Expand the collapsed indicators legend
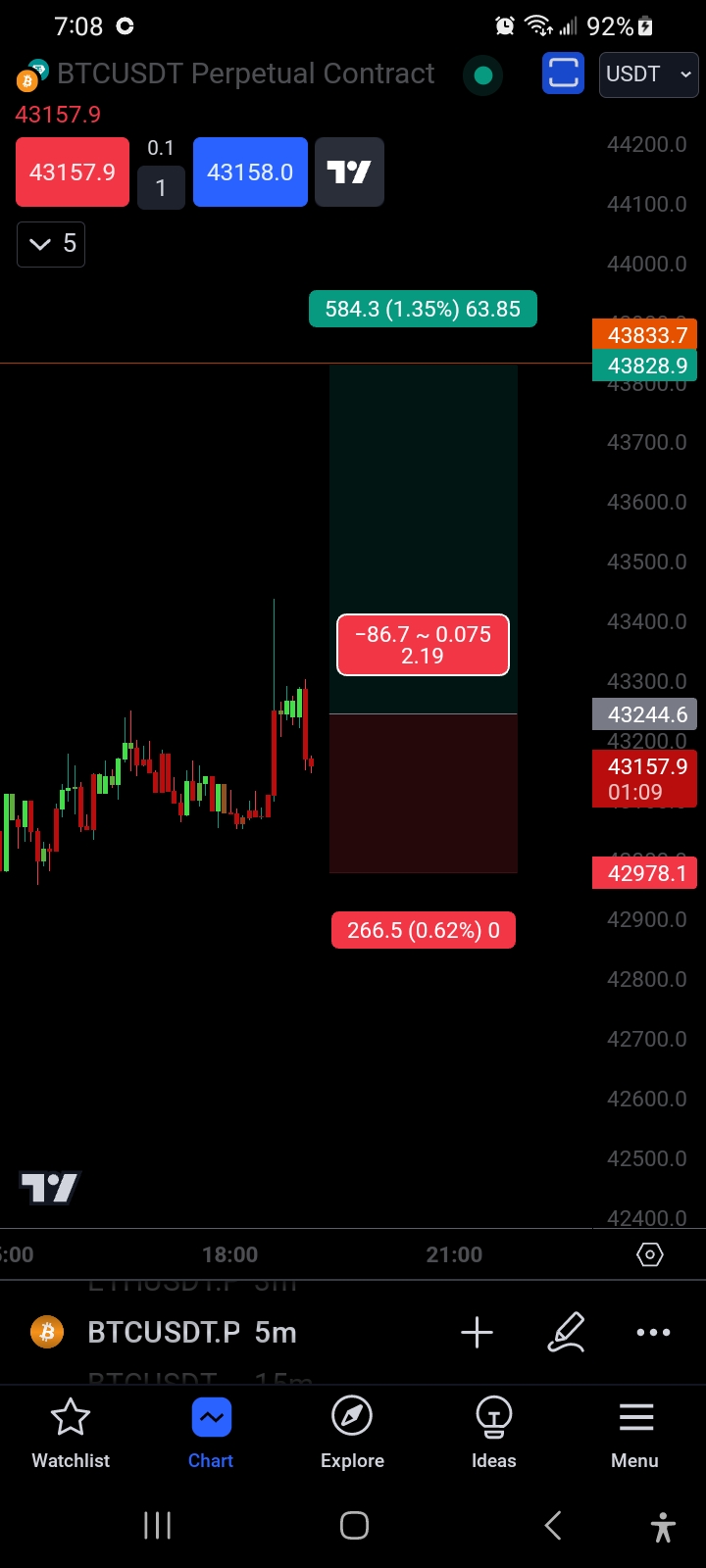This screenshot has width=706, height=1568. (51, 244)
